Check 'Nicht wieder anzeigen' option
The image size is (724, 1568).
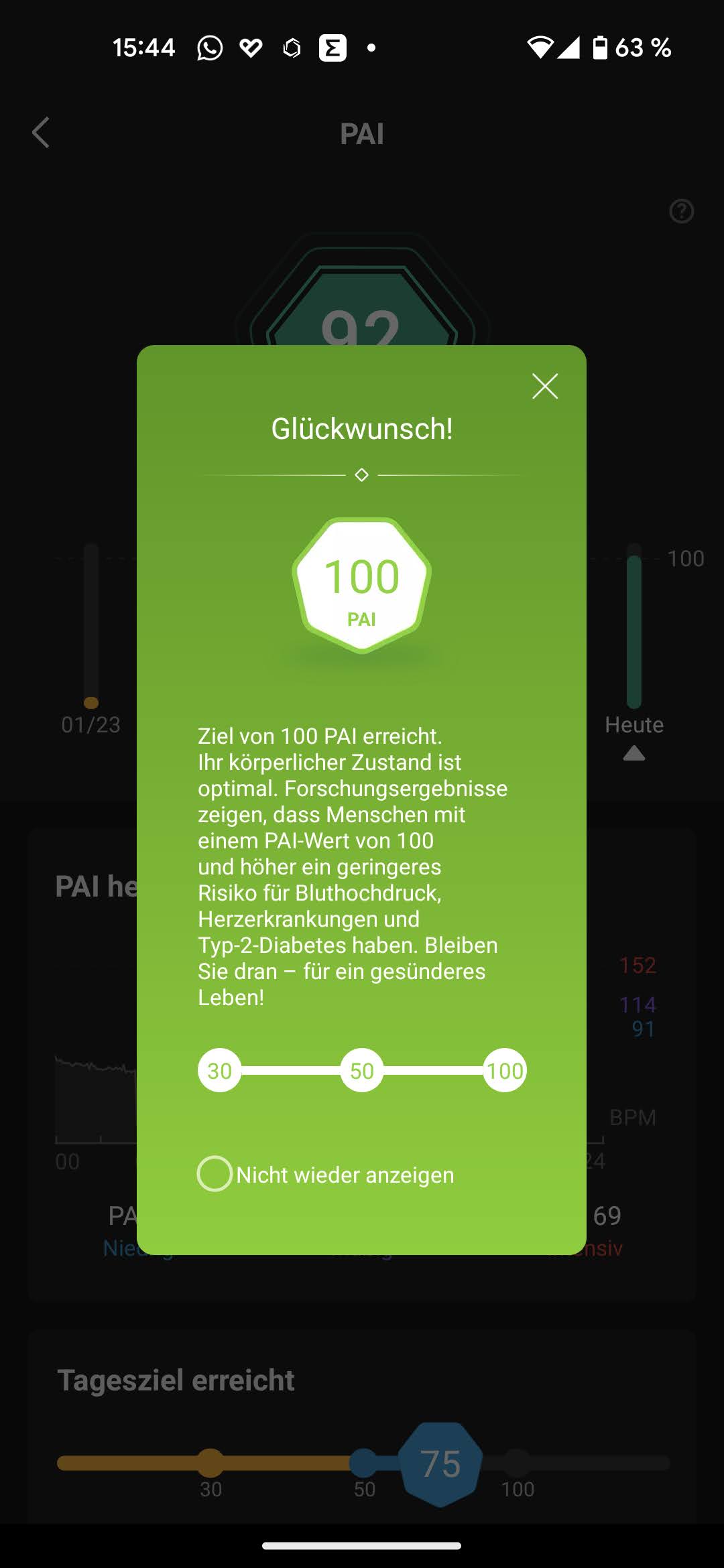point(215,1174)
